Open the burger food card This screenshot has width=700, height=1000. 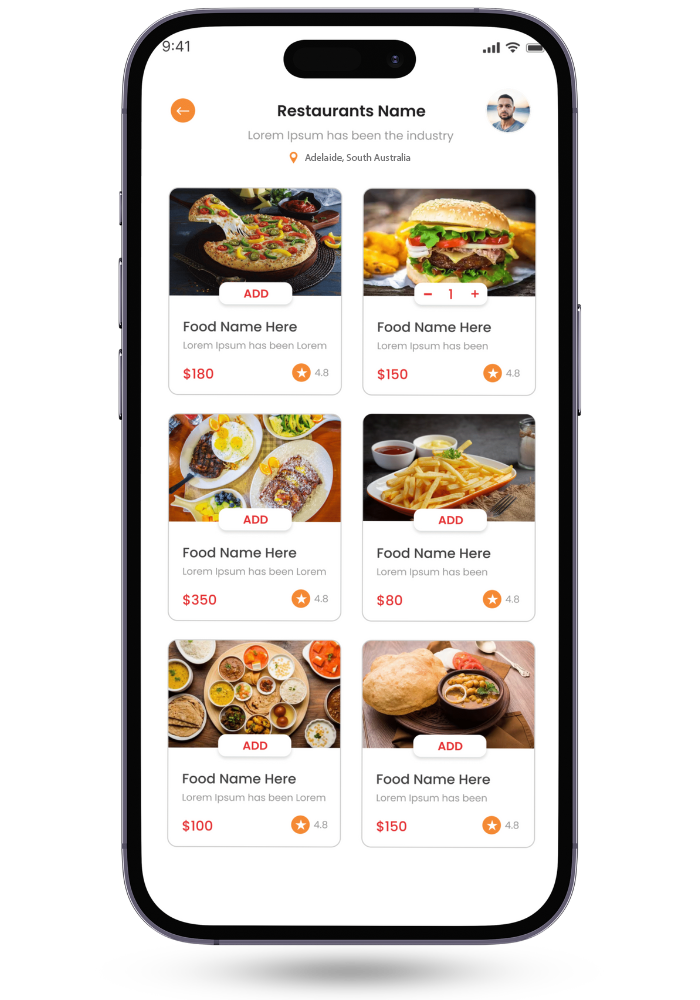448,340
